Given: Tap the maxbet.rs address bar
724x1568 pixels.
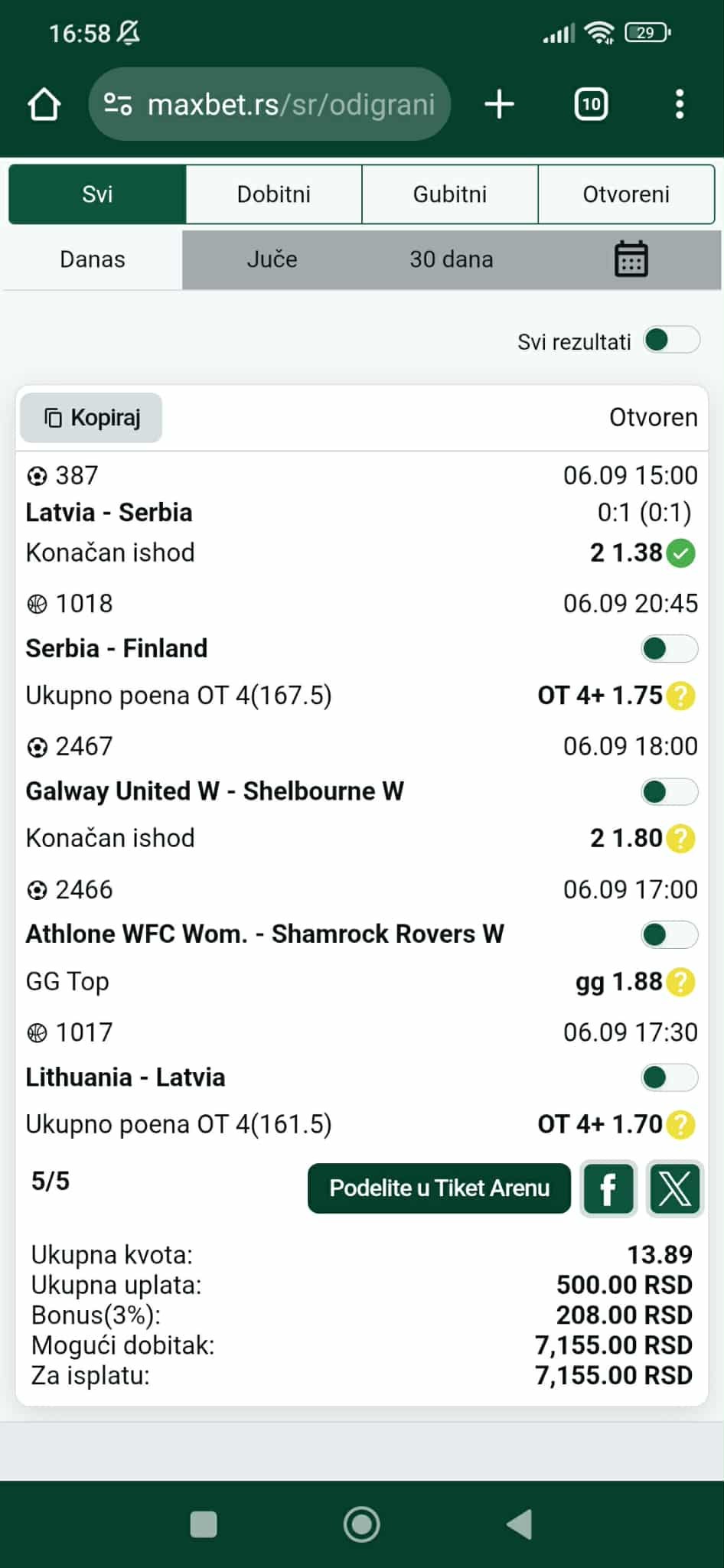Looking at the screenshot, I should click(x=269, y=104).
